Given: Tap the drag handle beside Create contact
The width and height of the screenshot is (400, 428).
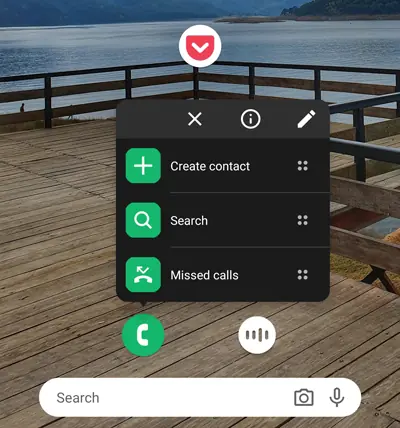Looking at the screenshot, I should click(302, 166).
